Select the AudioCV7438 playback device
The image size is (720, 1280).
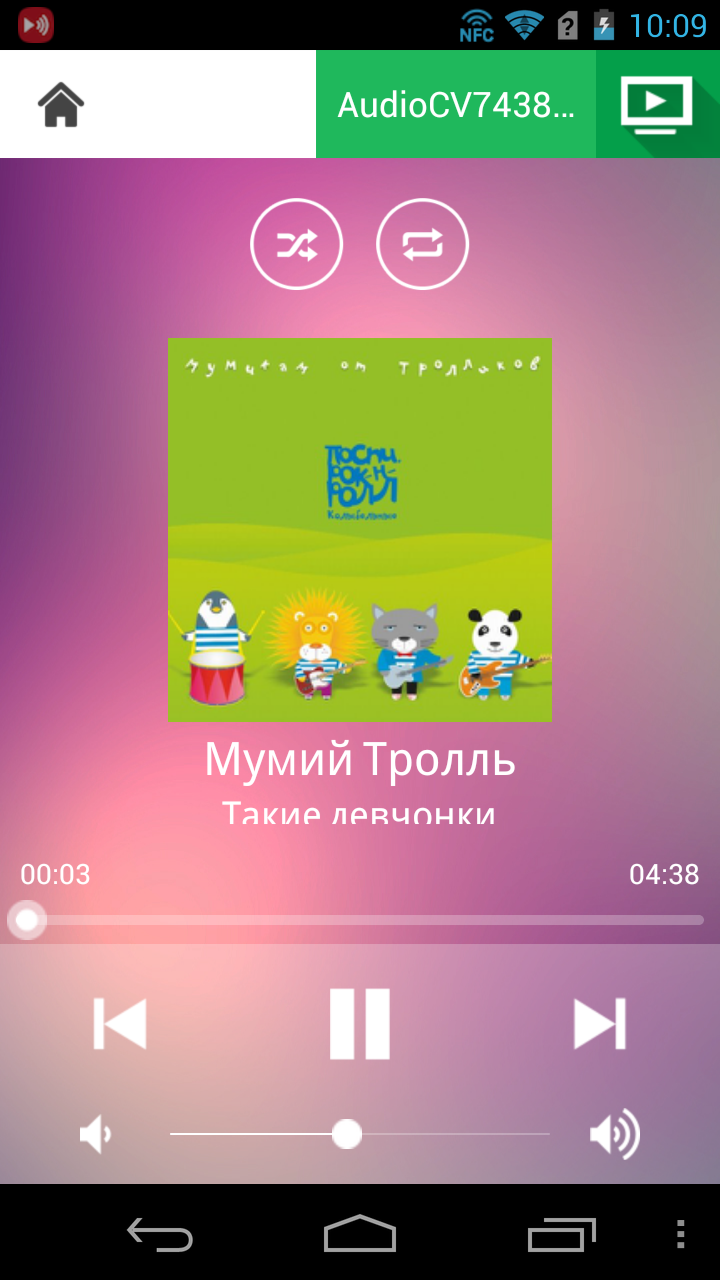(x=456, y=104)
